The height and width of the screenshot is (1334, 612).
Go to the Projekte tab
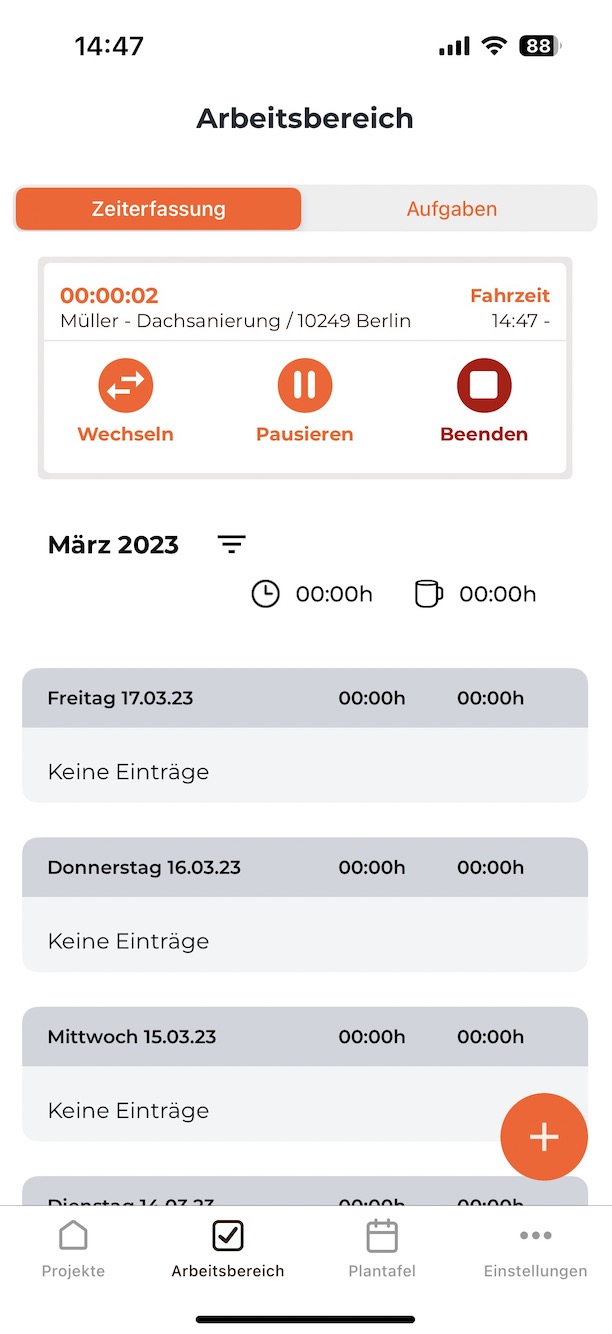(x=73, y=1249)
